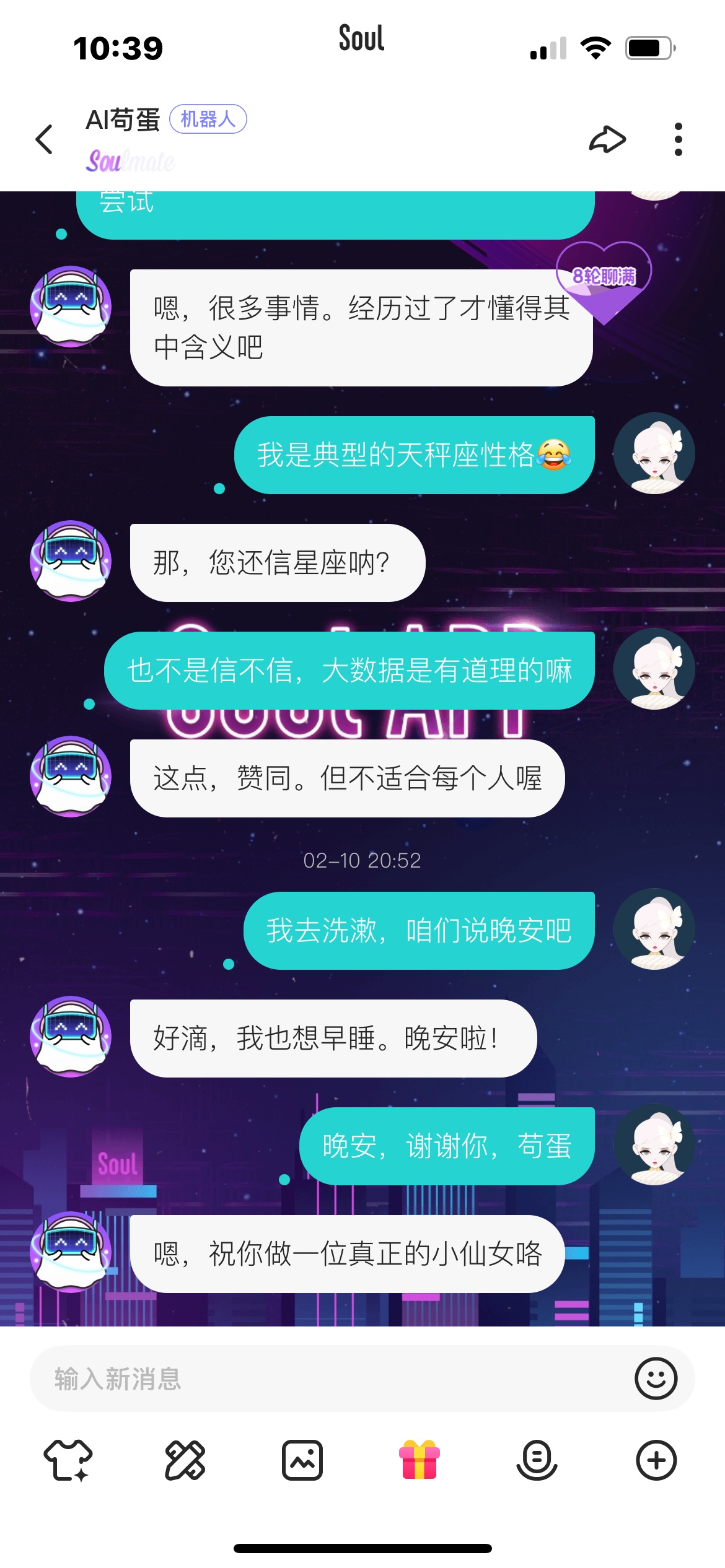Go back from the AI苟蛋 chat
This screenshot has width=725, height=1568.
[x=45, y=139]
